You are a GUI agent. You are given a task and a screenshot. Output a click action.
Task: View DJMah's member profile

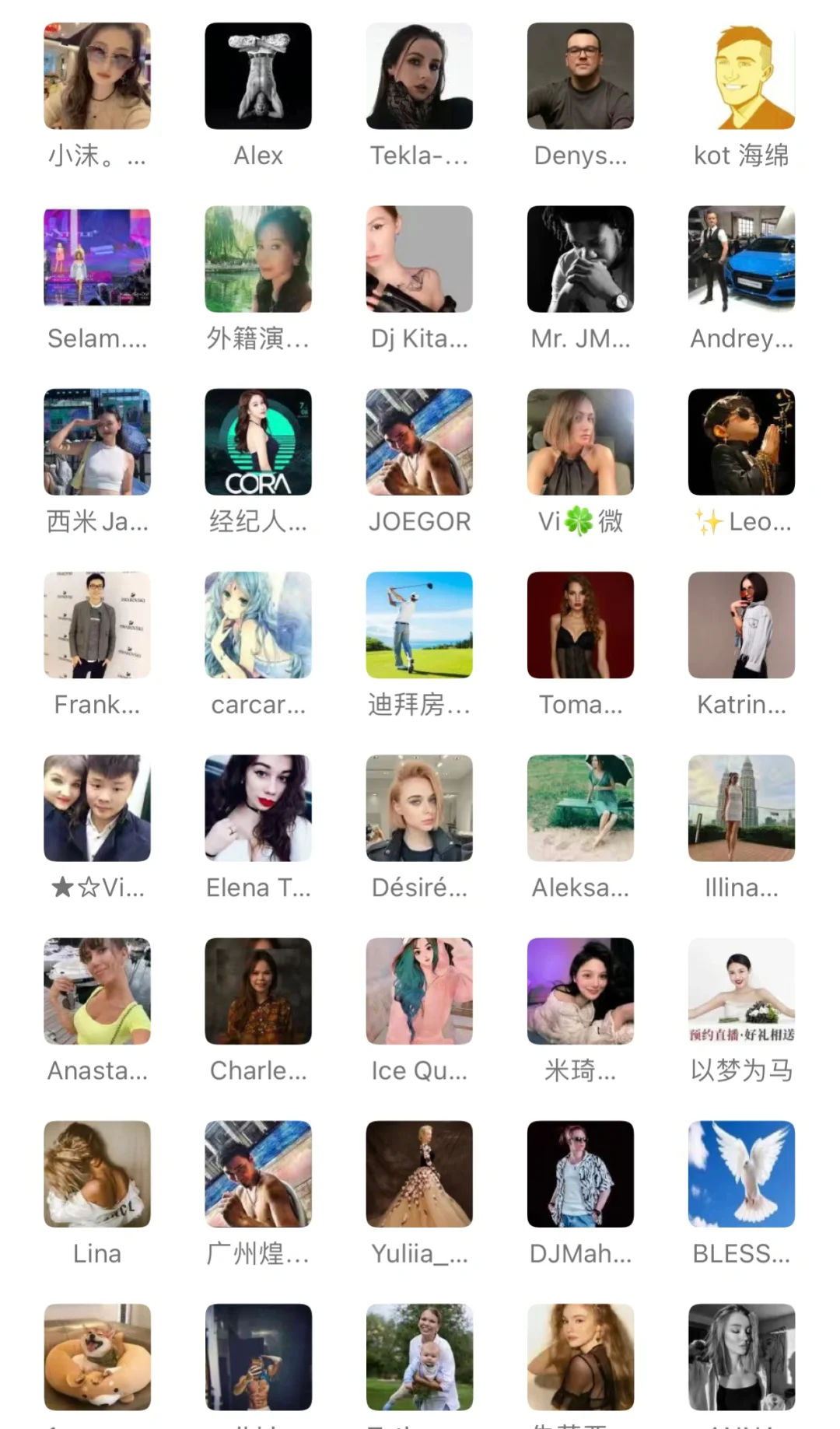point(580,1174)
